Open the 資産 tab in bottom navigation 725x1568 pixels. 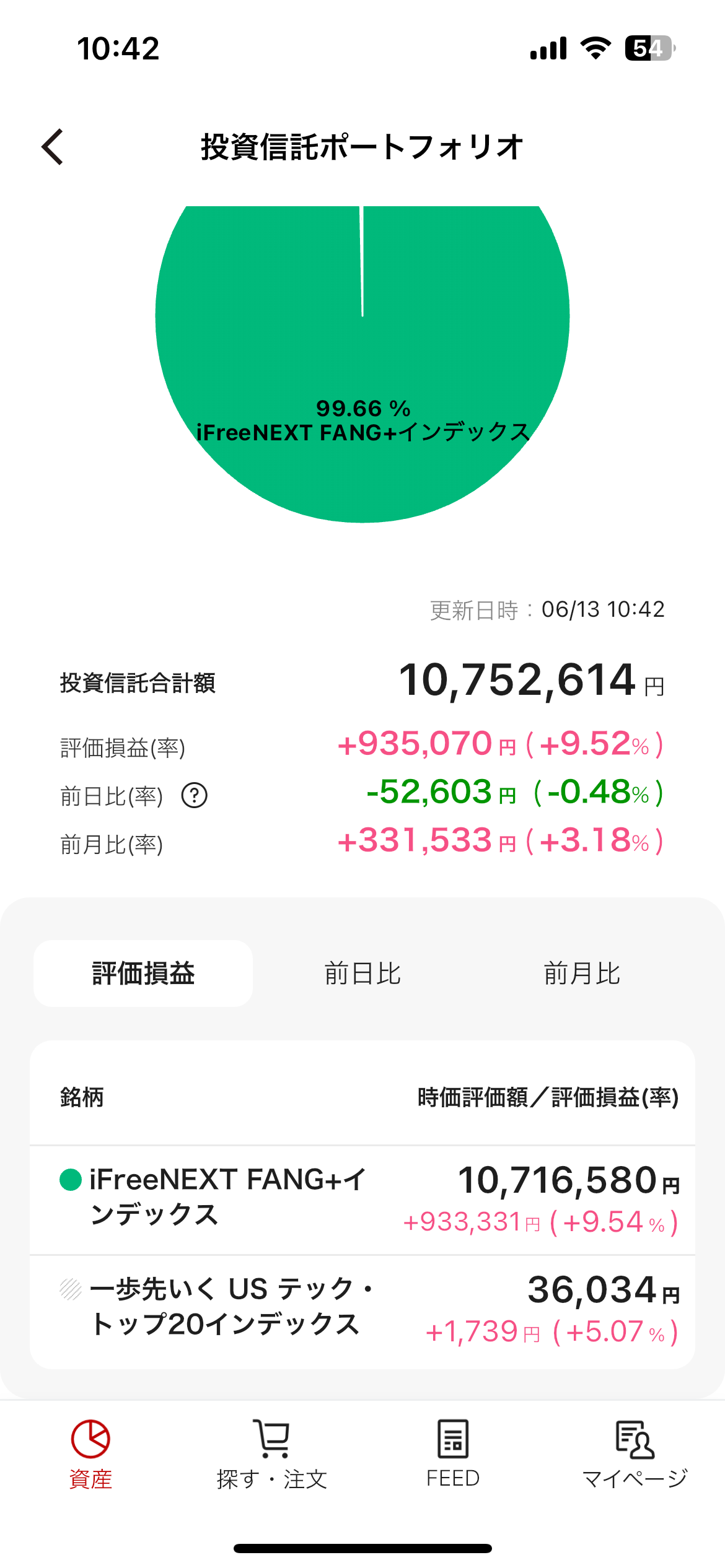click(x=90, y=1454)
